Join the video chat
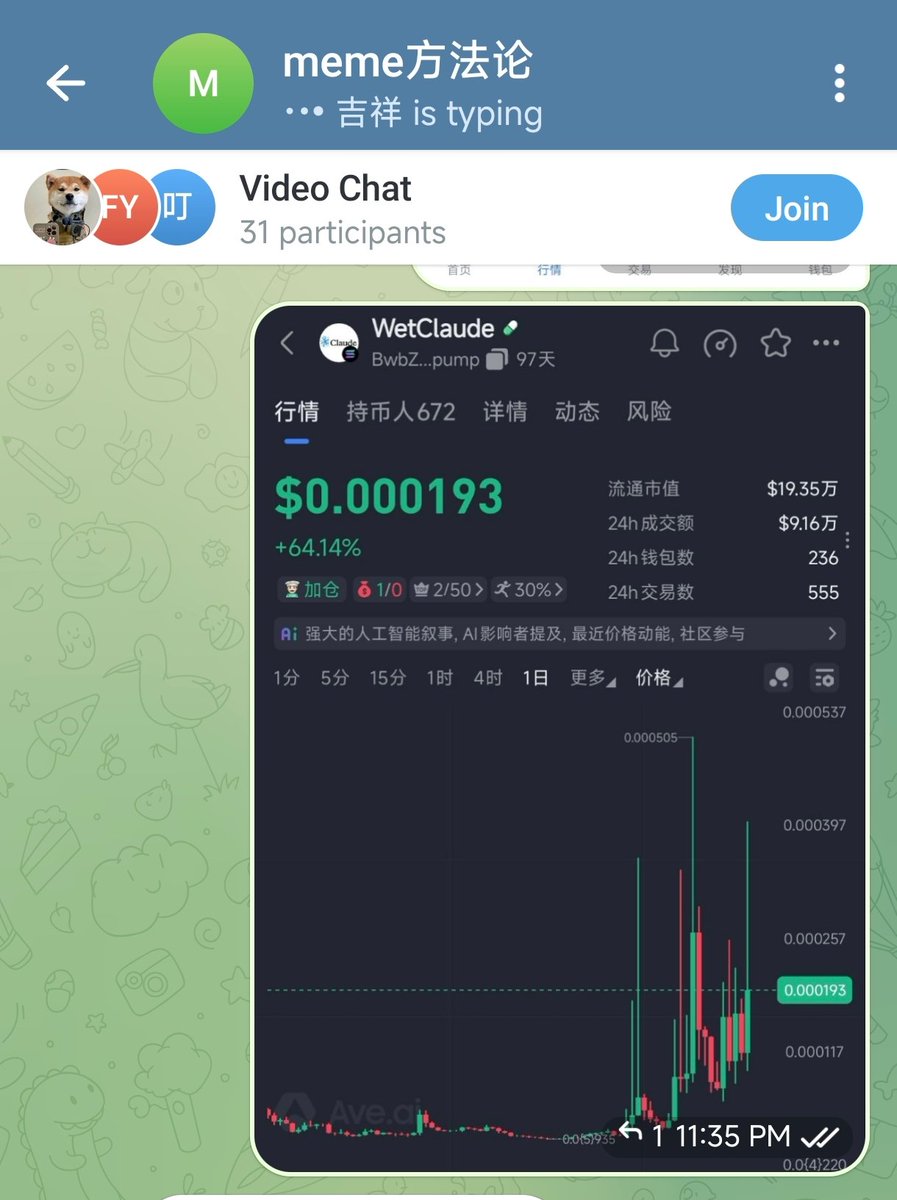The width and height of the screenshot is (897, 1200). [796, 208]
